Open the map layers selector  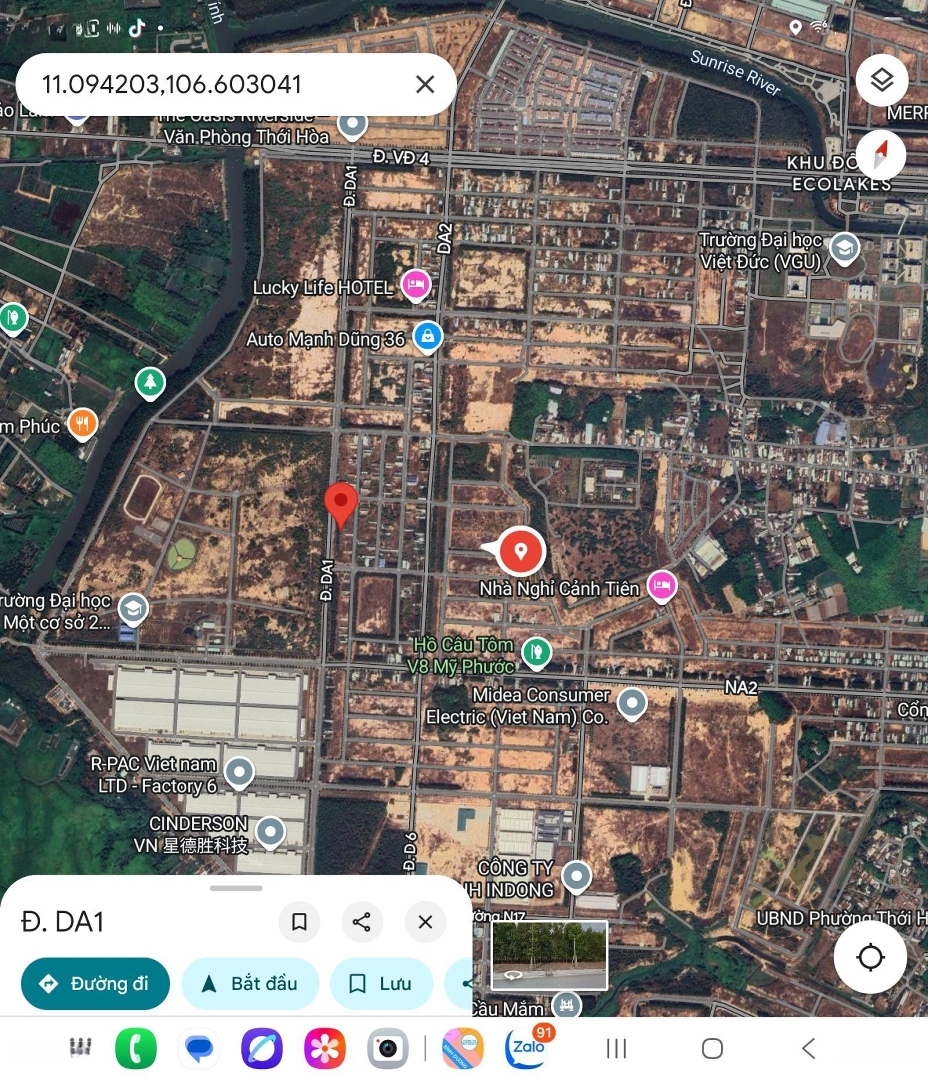click(x=881, y=80)
